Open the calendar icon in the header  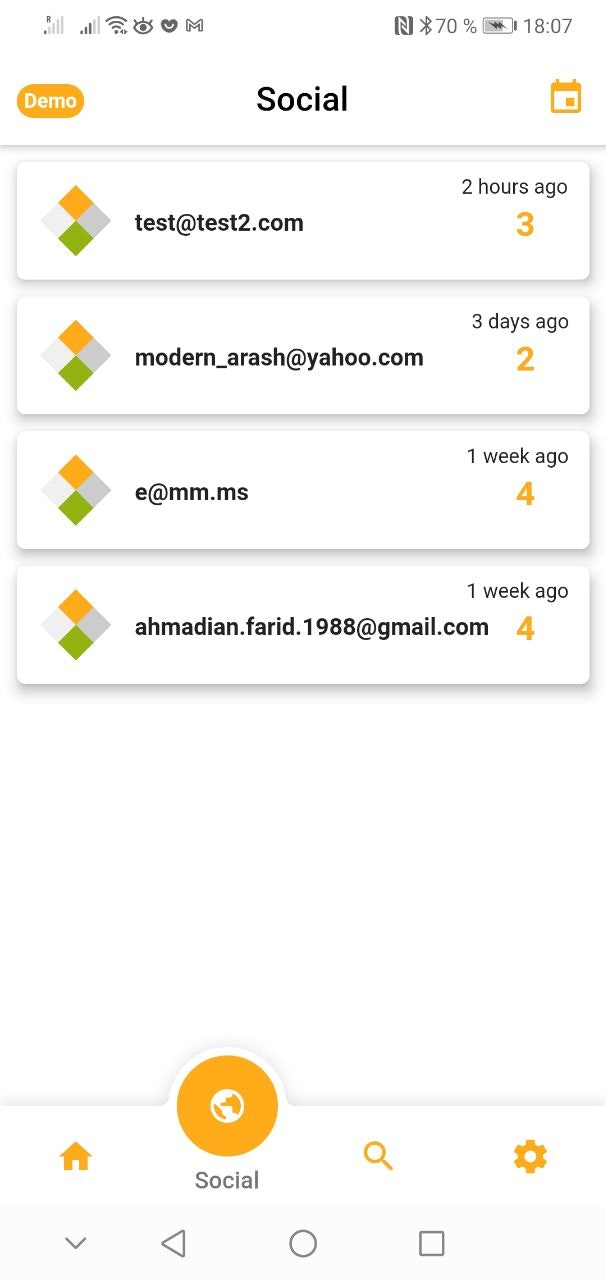click(566, 98)
